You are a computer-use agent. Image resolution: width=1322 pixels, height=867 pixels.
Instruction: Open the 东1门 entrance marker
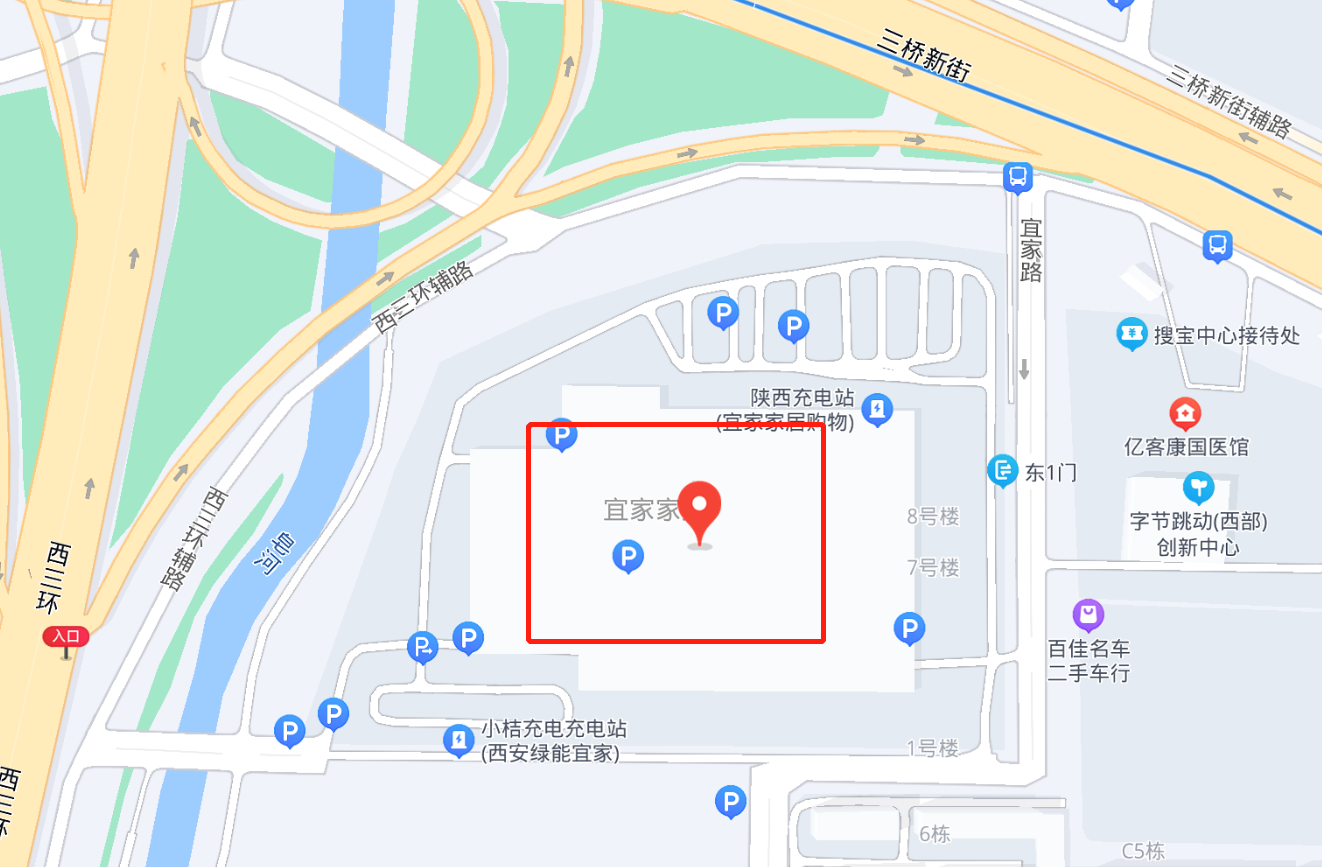coord(1002,470)
